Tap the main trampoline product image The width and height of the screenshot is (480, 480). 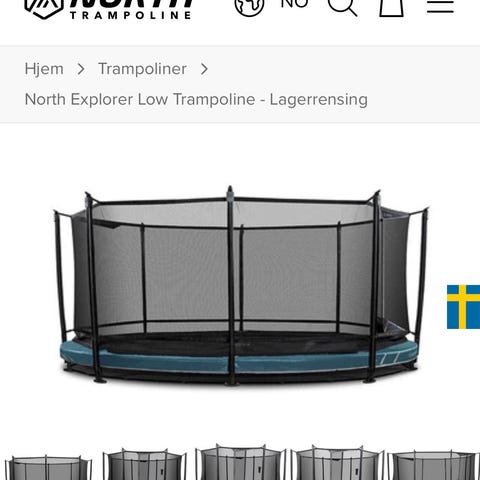coord(241,286)
